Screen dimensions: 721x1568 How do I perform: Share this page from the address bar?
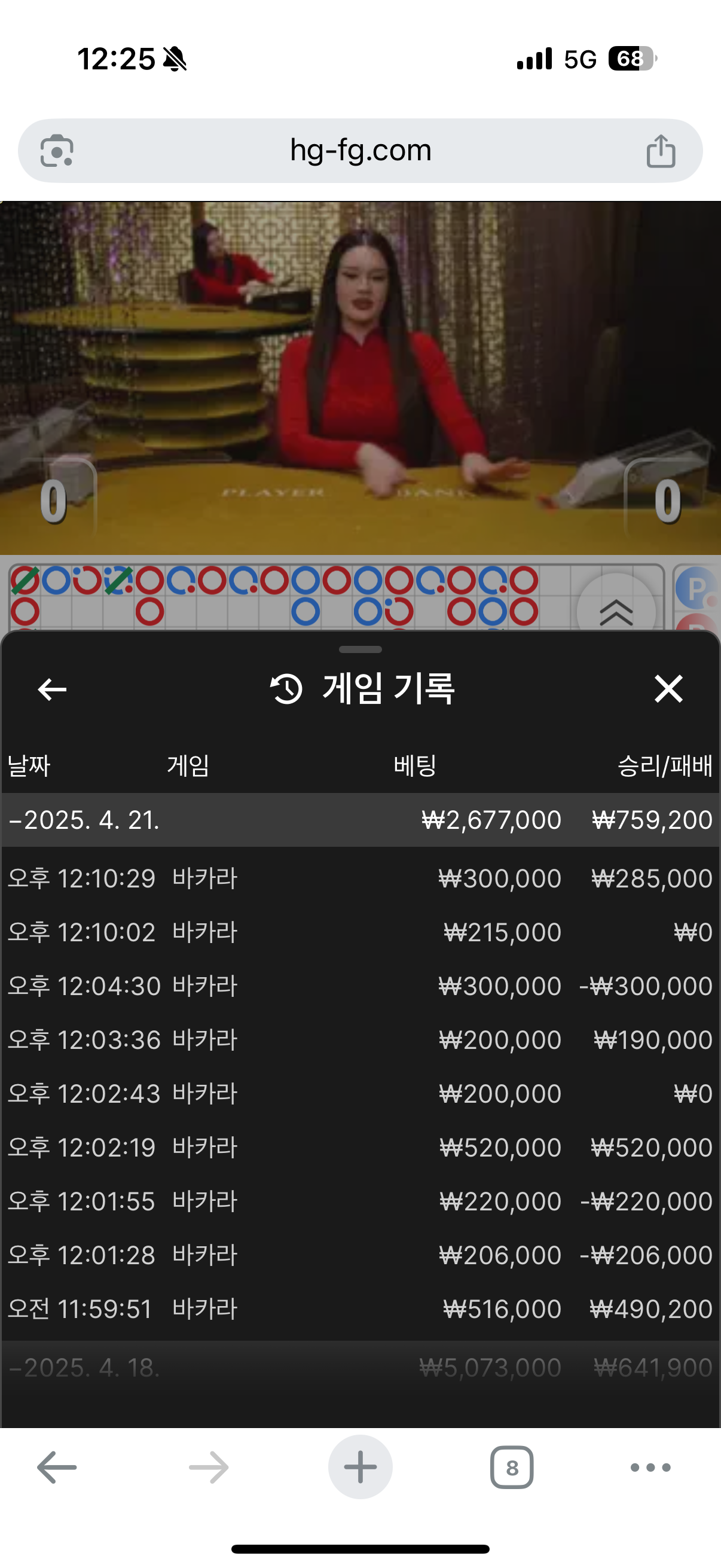coord(661,150)
